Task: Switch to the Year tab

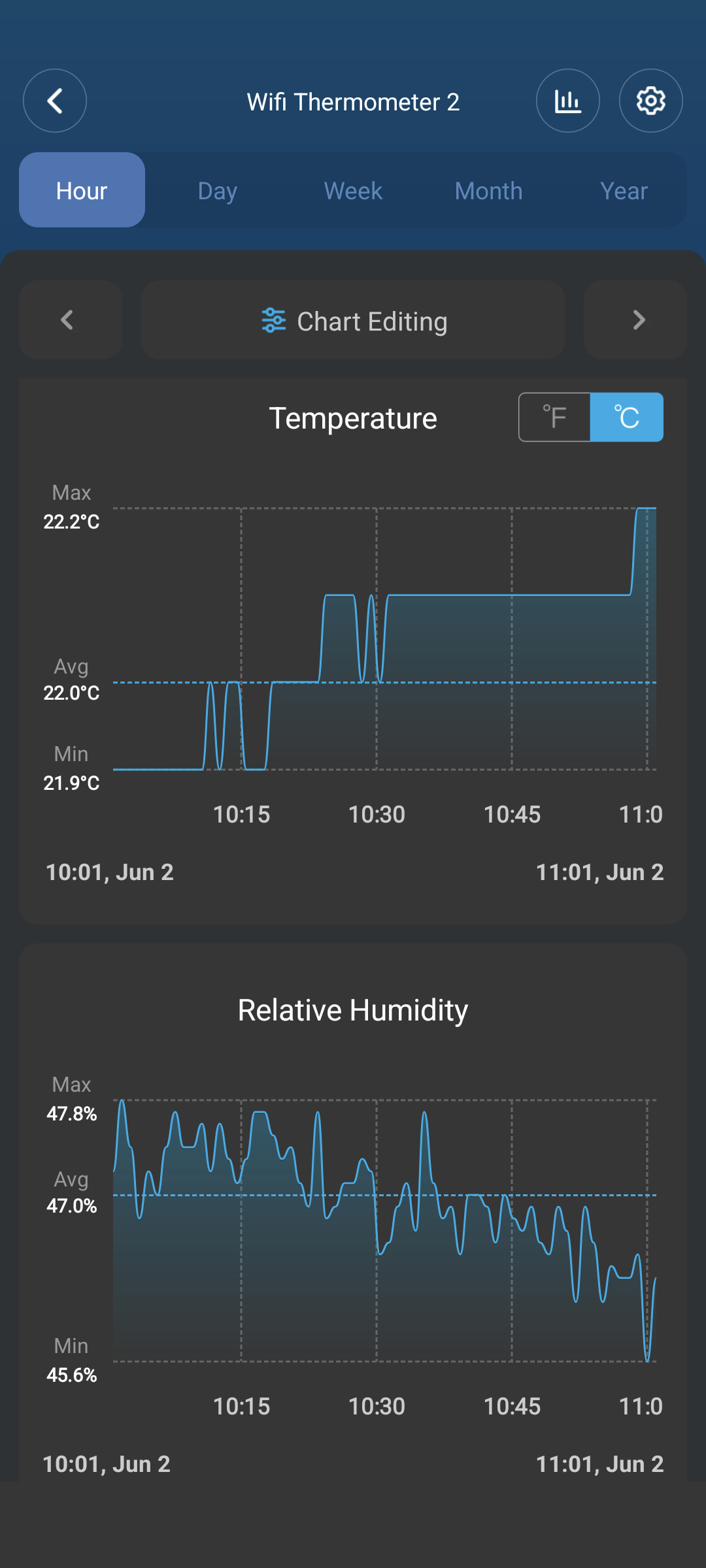Action: pos(624,191)
